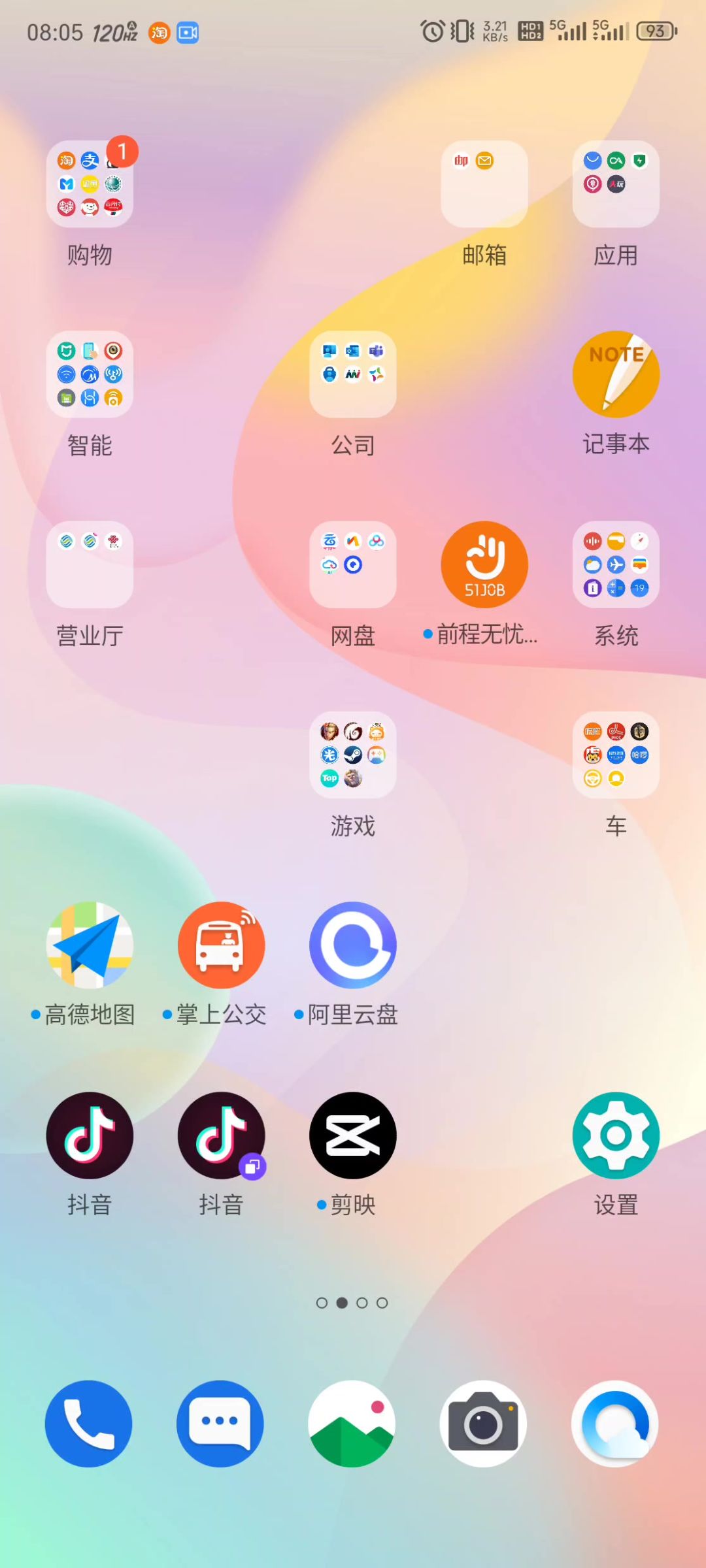The width and height of the screenshot is (706, 1568).
Task: Open the camera from the dock
Action: [x=484, y=1424]
